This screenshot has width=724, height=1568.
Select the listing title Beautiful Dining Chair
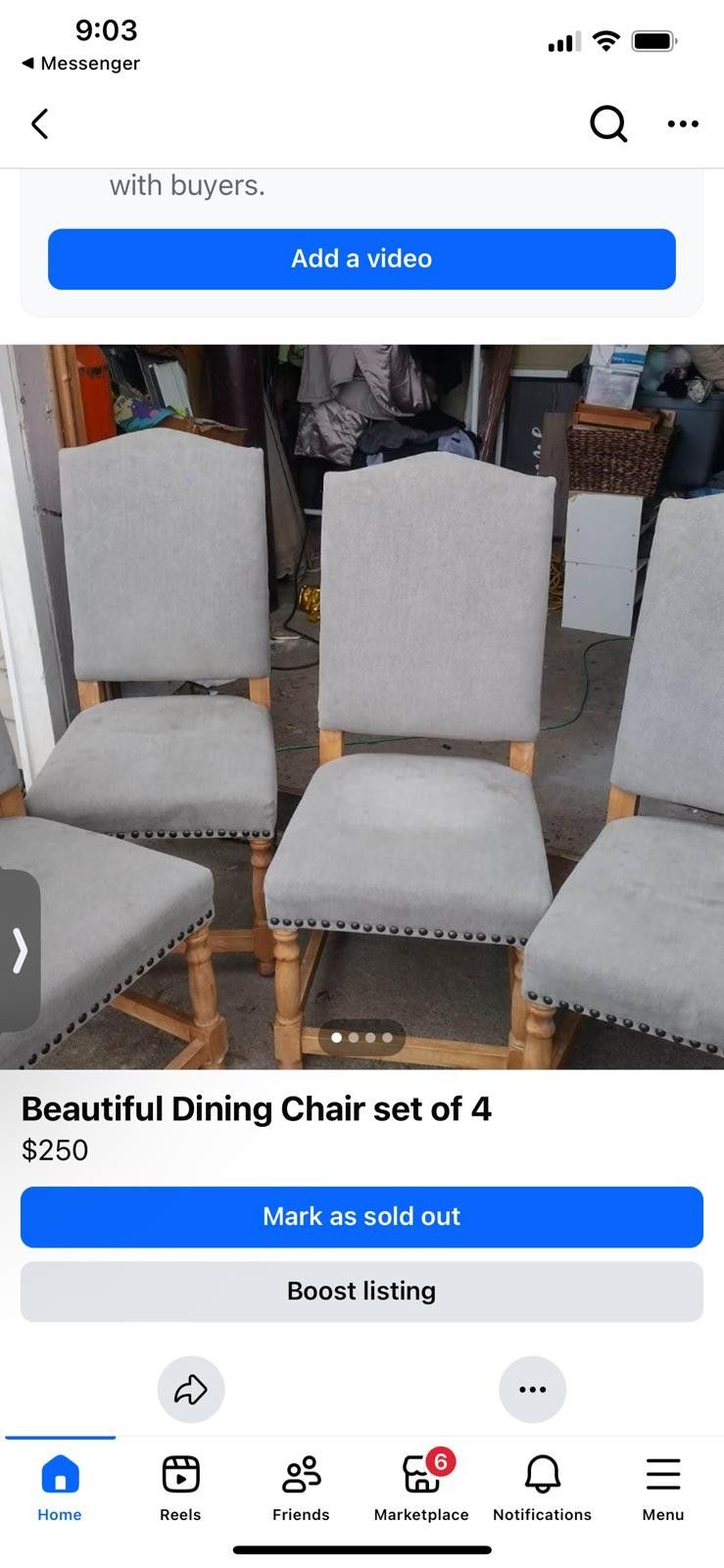pyautogui.click(x=257, y=1108)
